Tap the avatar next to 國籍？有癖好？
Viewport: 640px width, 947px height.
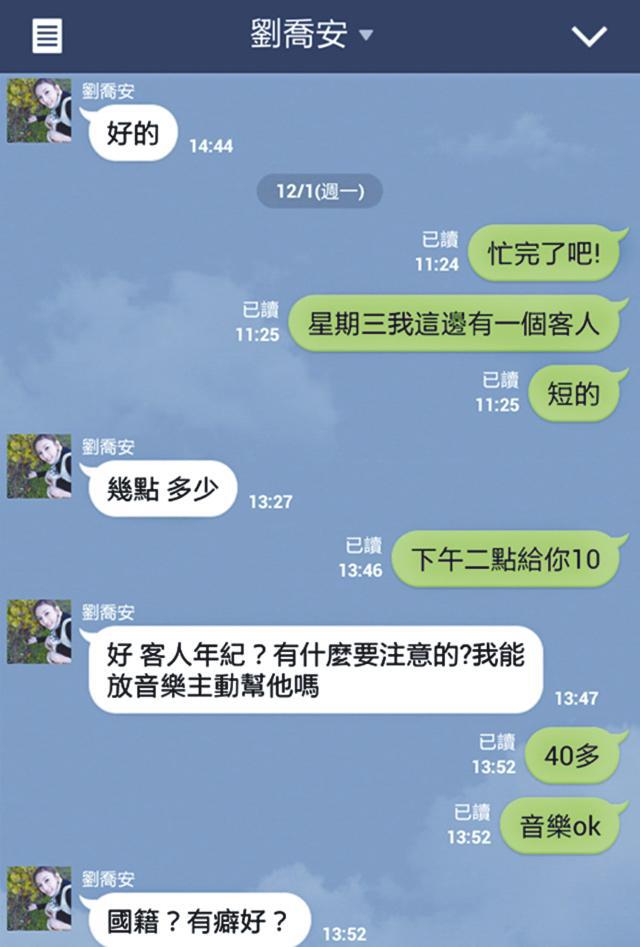(x=39, y=898)
